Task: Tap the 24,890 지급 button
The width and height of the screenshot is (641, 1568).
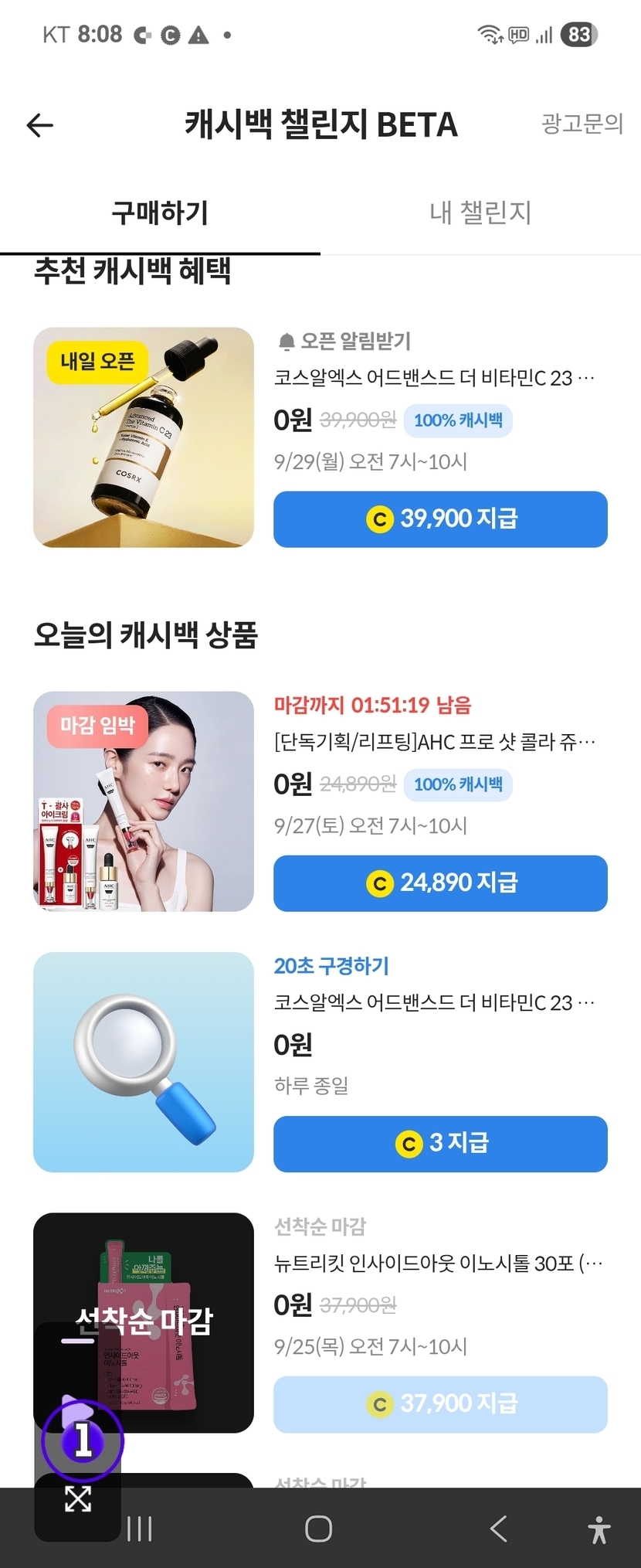Action: (x=440, y=883)
